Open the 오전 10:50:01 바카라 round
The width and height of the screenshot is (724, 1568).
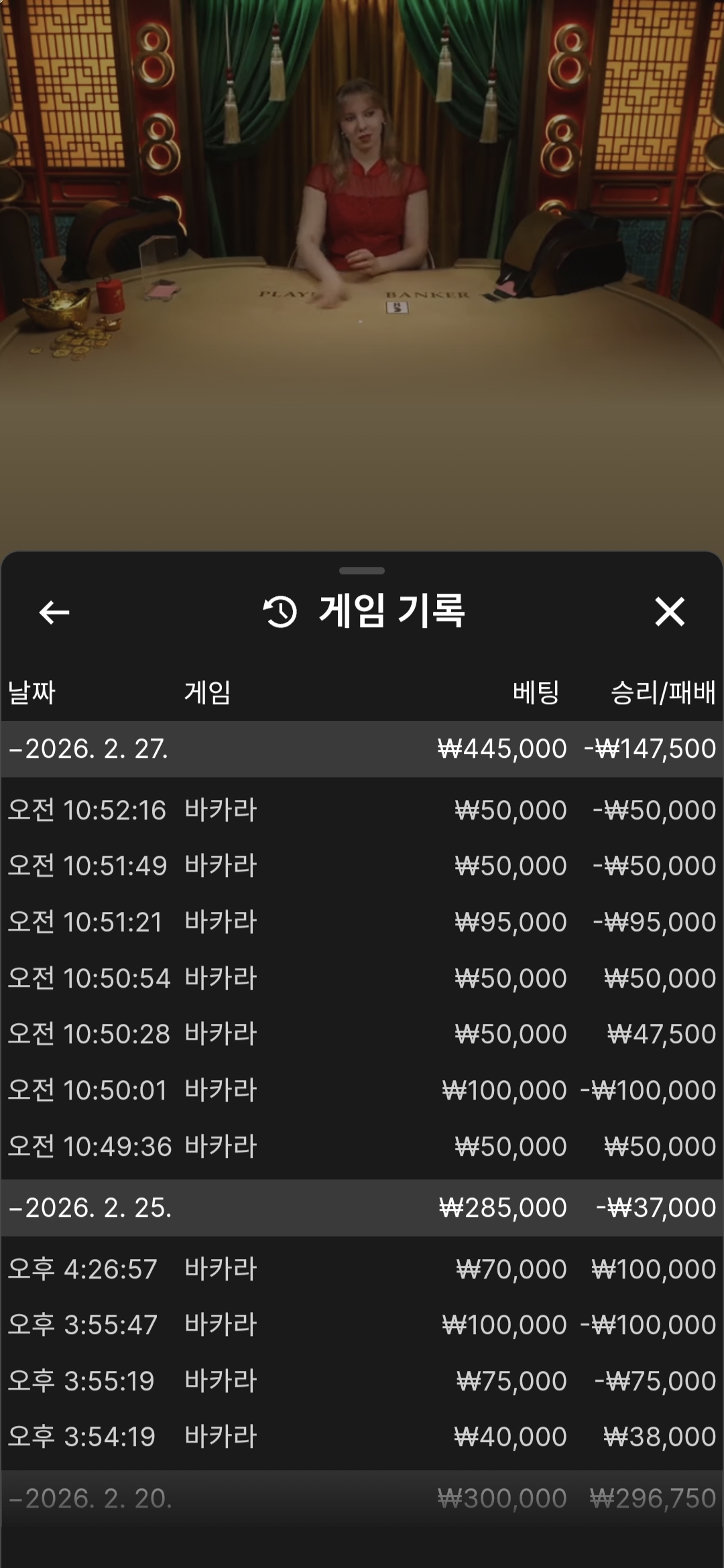click(362, 1090)
